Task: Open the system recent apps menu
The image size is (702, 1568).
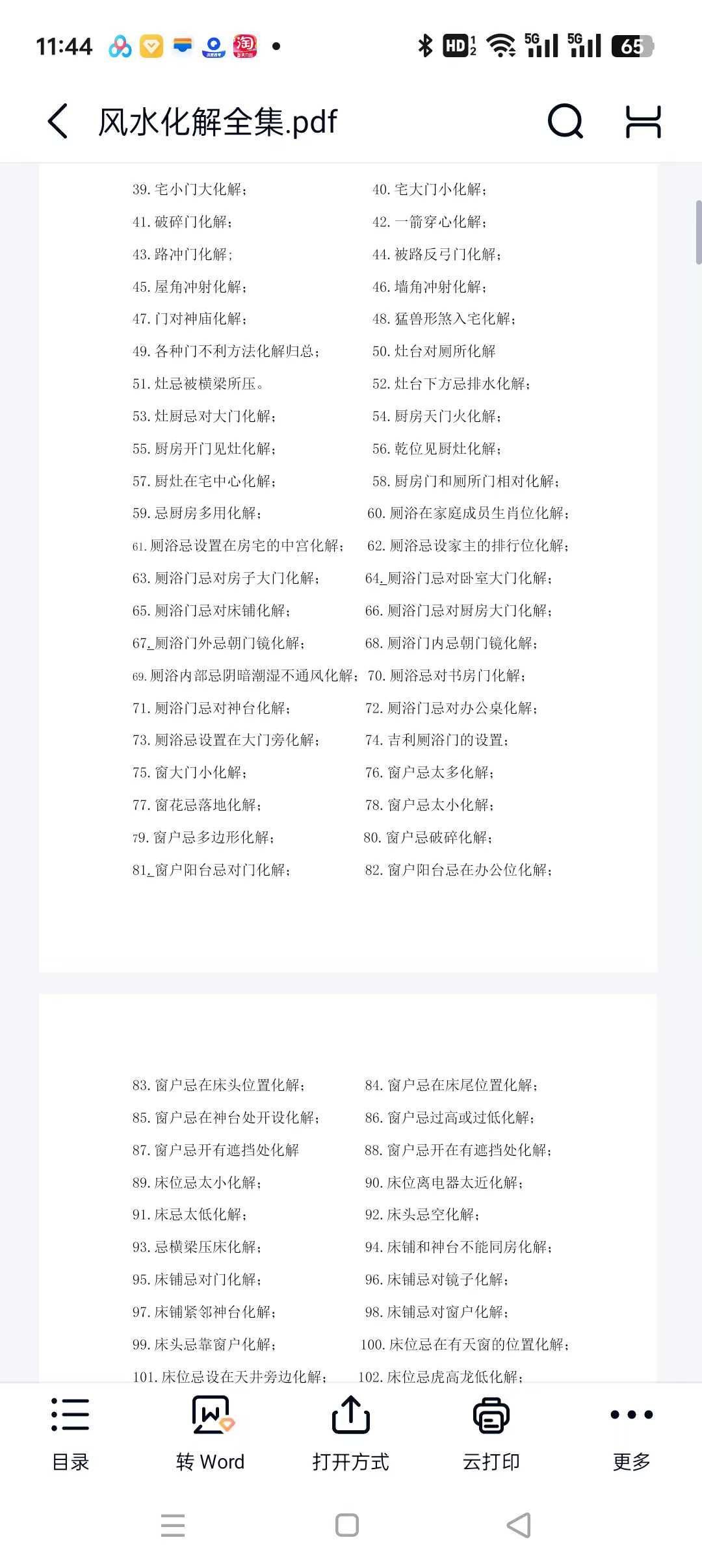Action: [x=173, y=1524]
